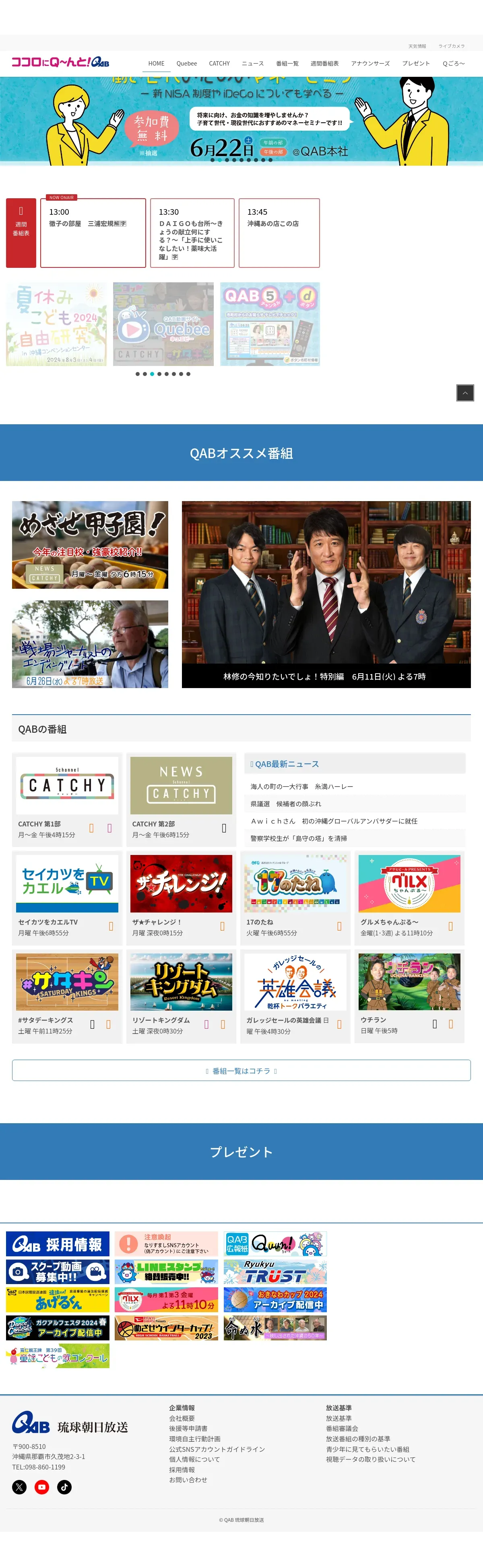Open the Quebee navigation link
This screenshot has height=1568, width=483.
click(x=186, y=63)
